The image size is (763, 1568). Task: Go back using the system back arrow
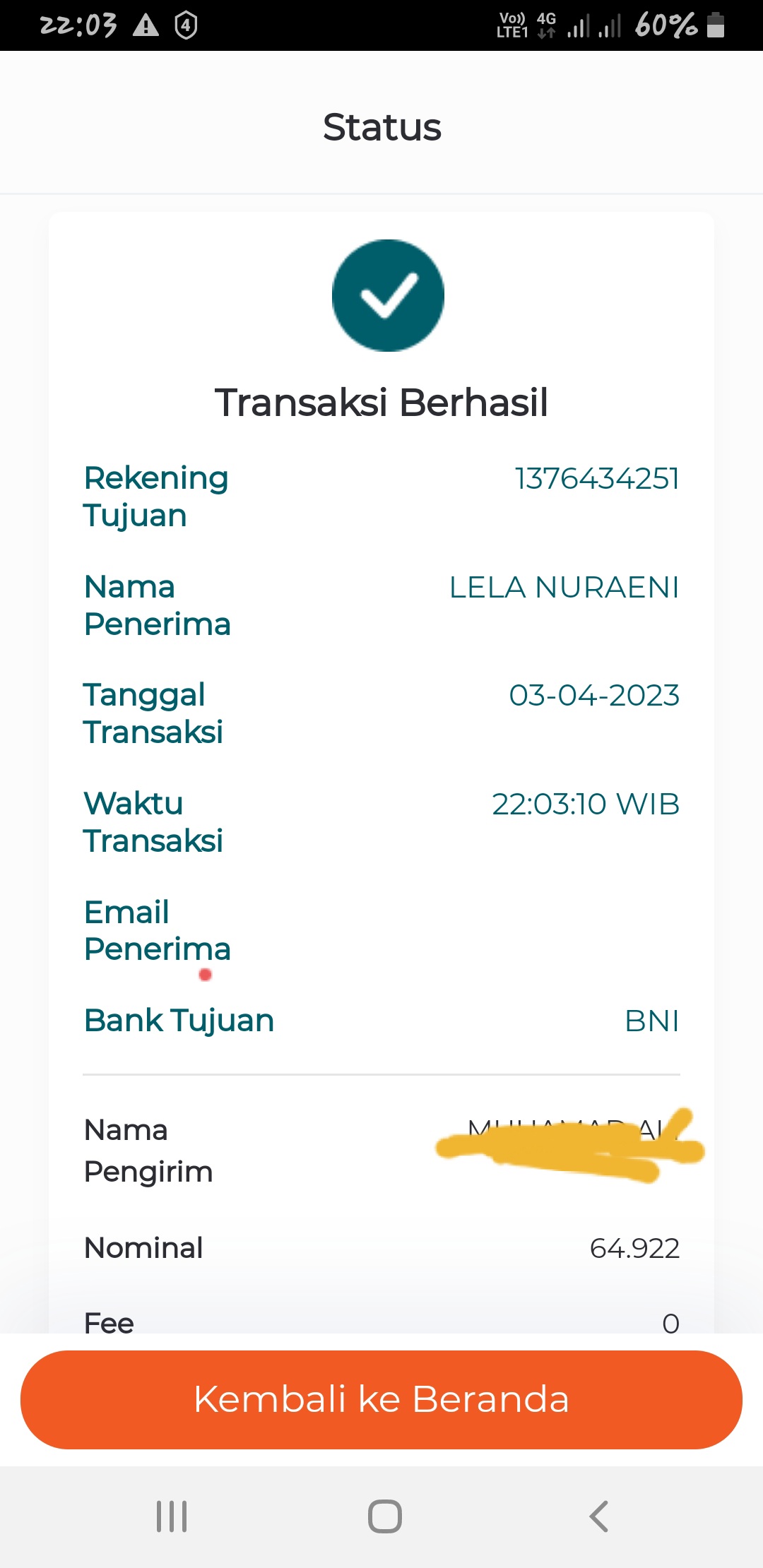point(598,1516)
